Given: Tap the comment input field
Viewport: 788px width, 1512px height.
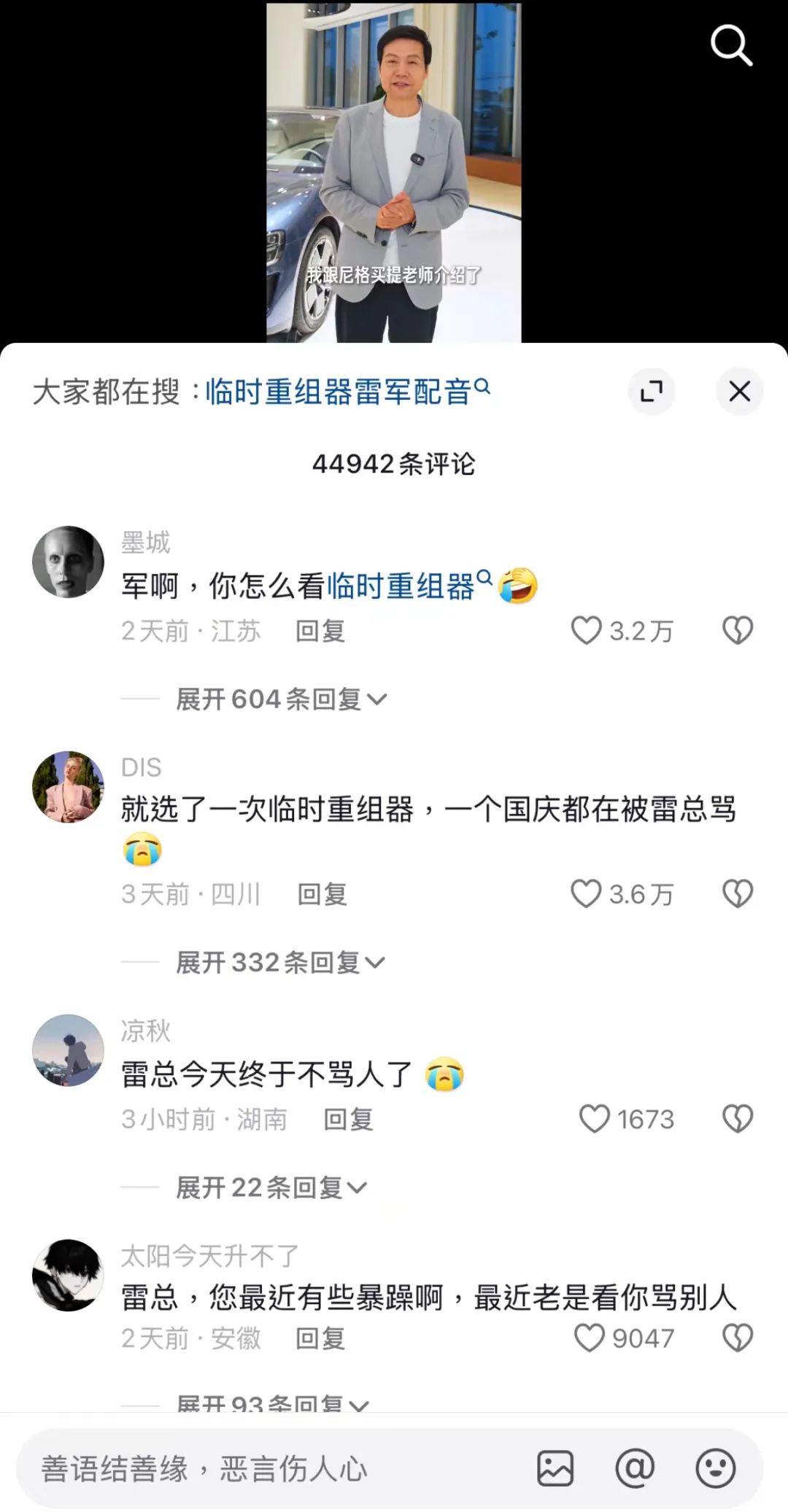Looking at the screenshot, I should [x=270, y=1468].
